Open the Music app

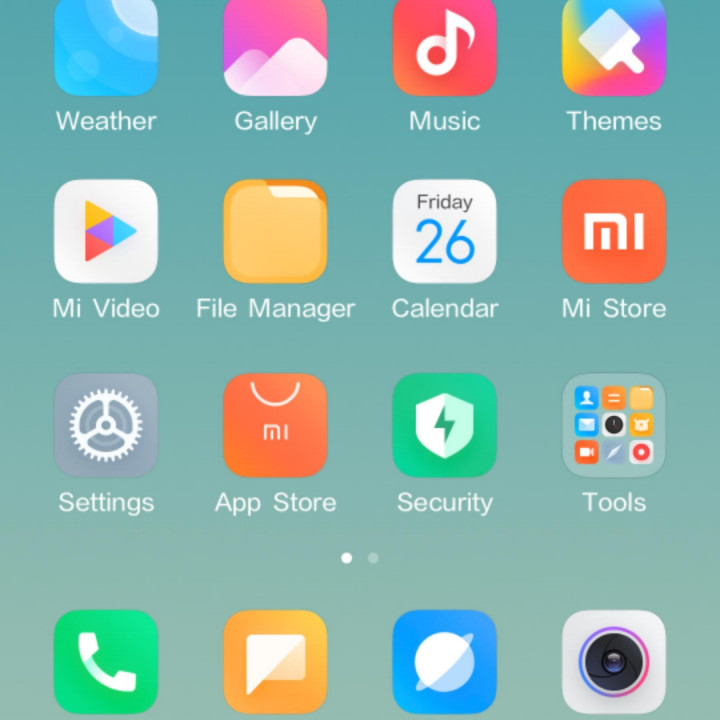444,48
